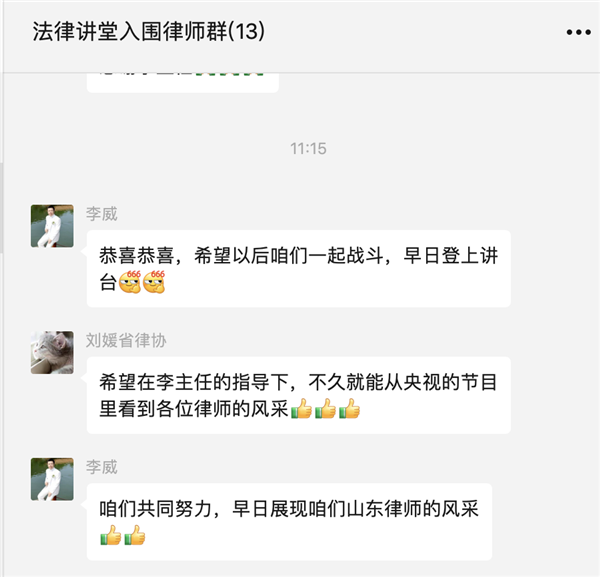Tap 李威's avatar beside the 咱们共同努力 message
600x577 pixels.
click(x=52, y=478)
